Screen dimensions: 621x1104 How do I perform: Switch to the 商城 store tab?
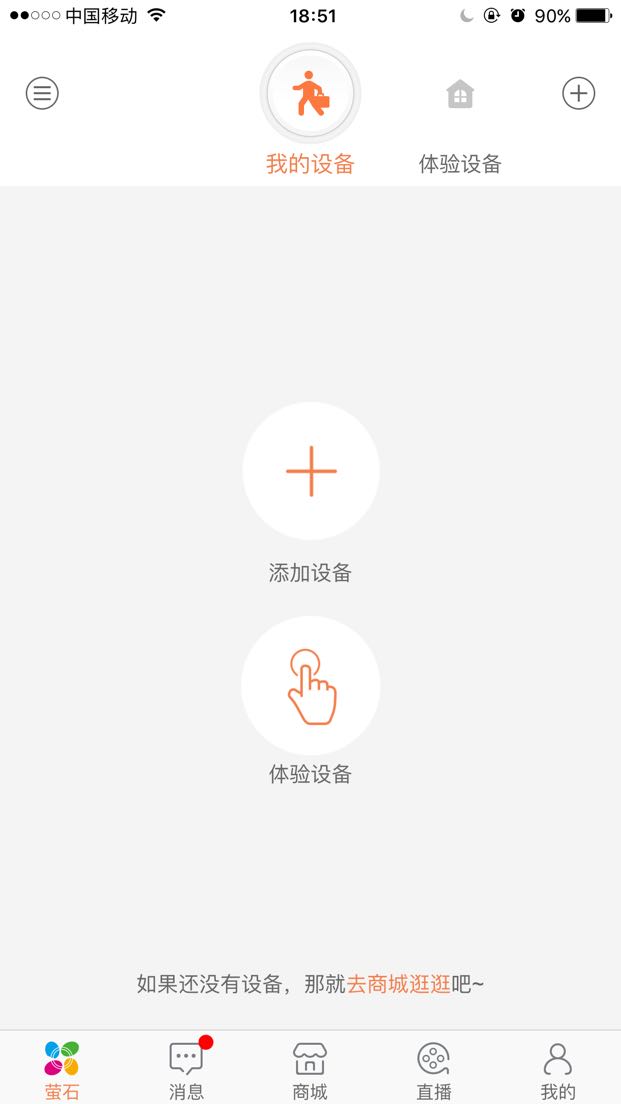point(310,1070)
